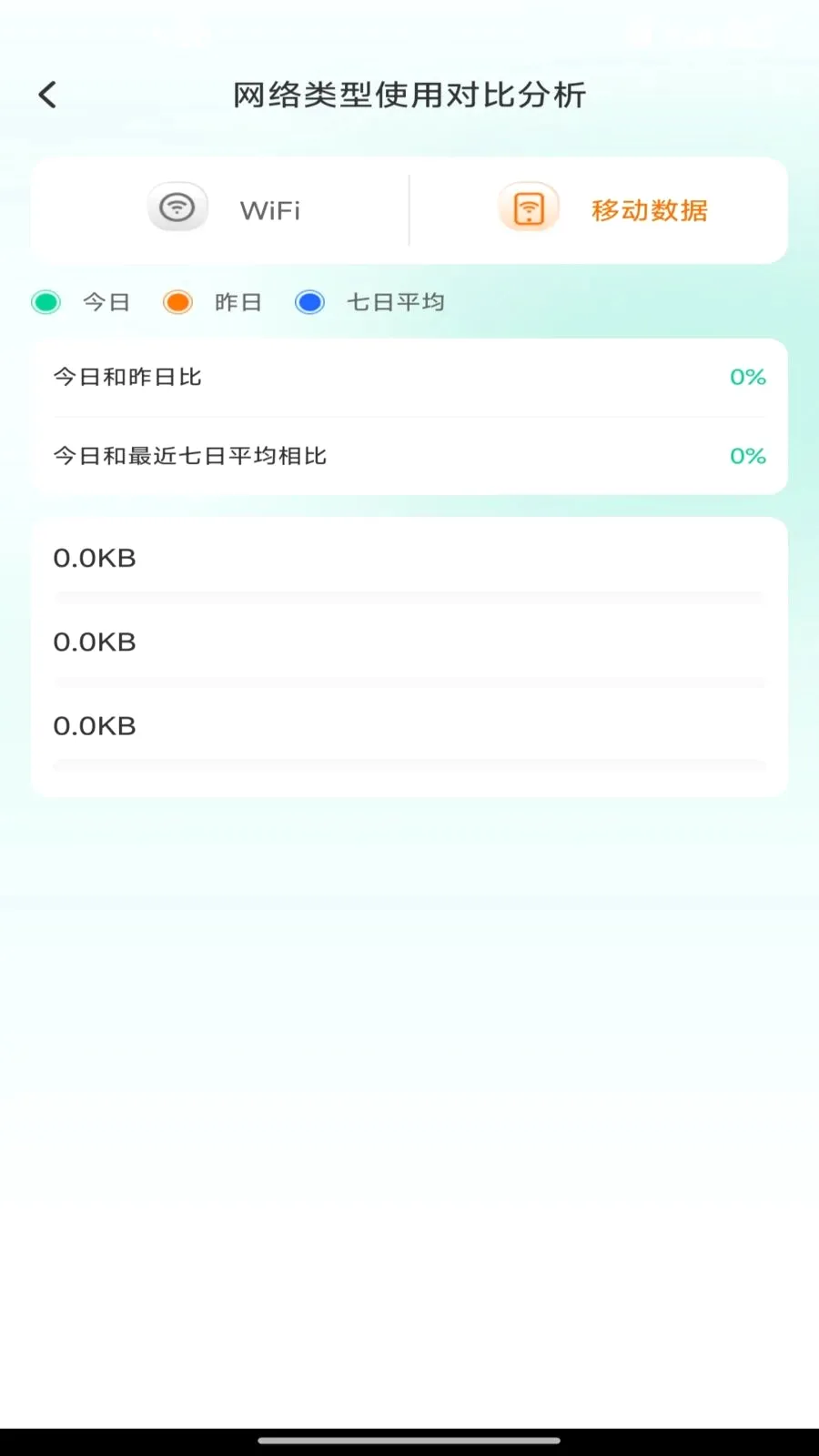Go back with the top-left arrow

click(47, 95)
